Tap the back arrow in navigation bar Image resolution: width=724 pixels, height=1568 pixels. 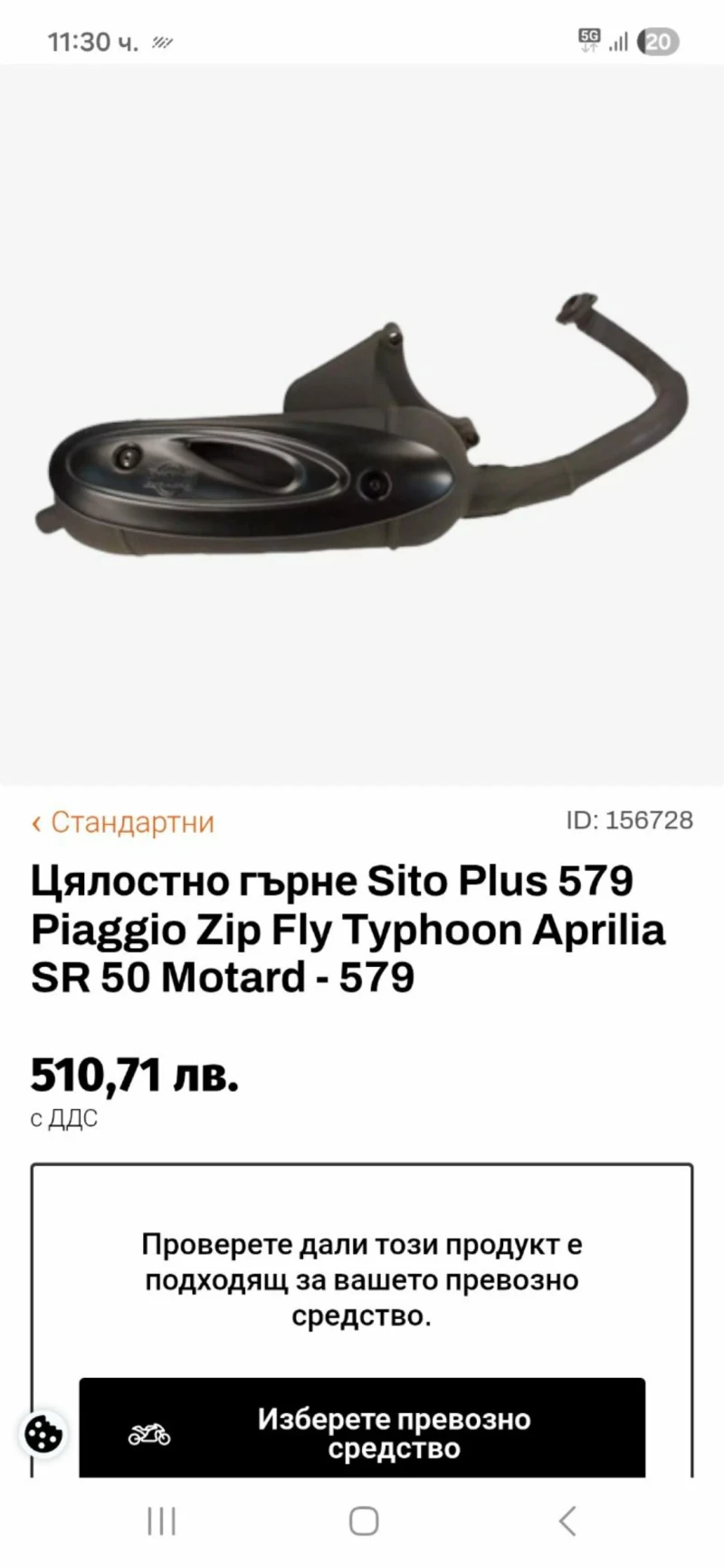pyautogui.click(x=568, y=1523)
